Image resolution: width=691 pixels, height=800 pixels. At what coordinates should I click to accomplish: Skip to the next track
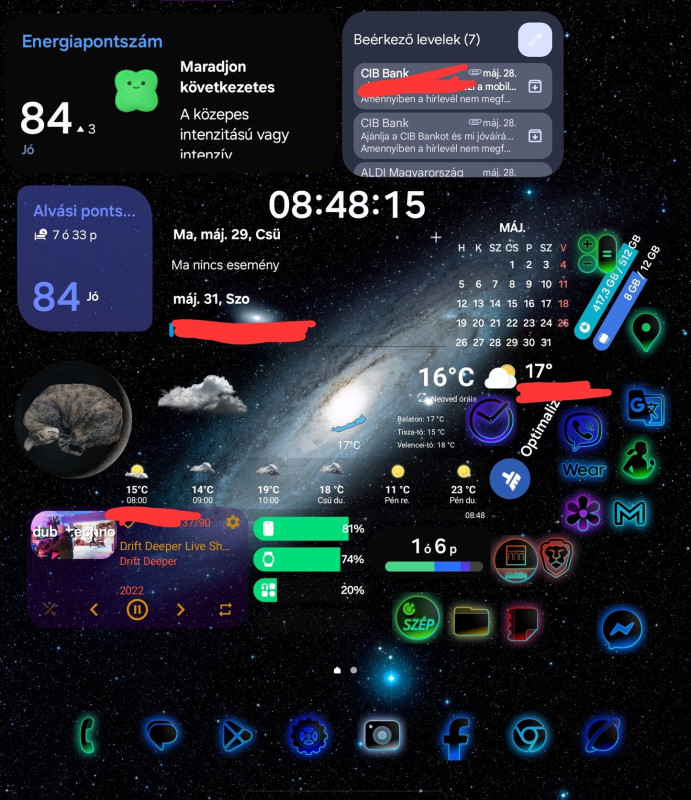(181, 608)
